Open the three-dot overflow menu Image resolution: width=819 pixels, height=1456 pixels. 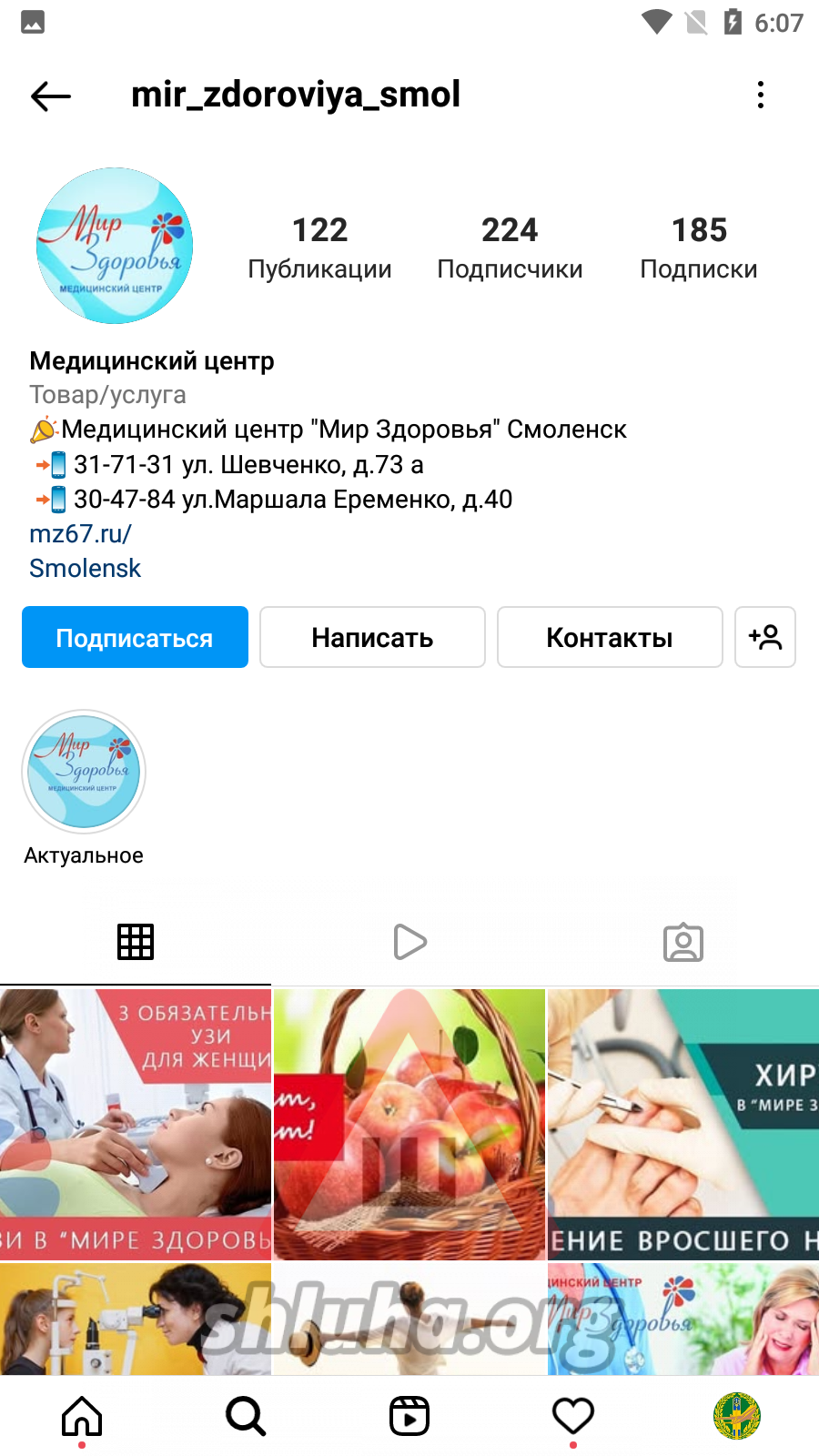tap(761, 95)
